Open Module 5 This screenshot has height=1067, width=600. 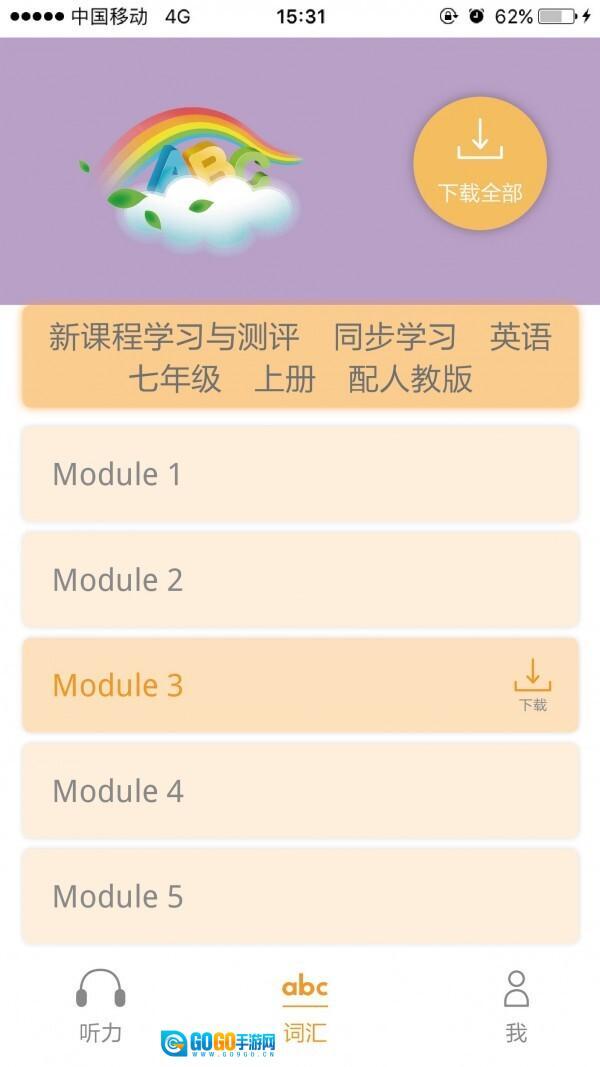click(300, 896)
